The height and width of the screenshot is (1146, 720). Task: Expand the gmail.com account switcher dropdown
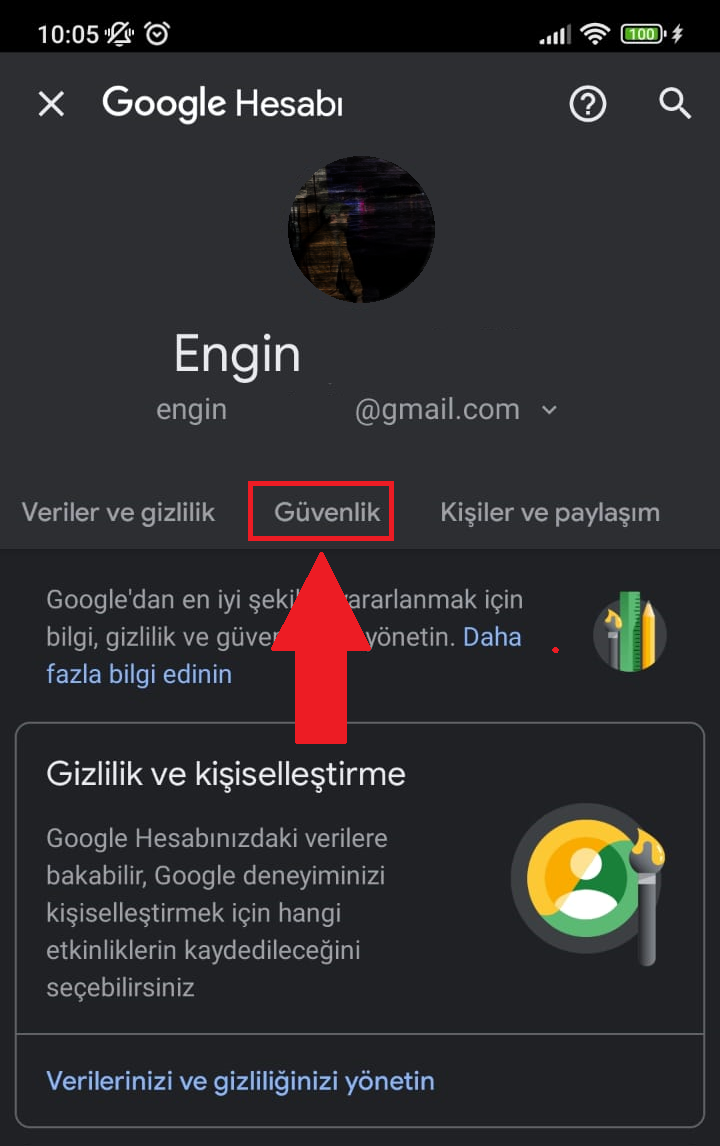(x=548, y=410)
